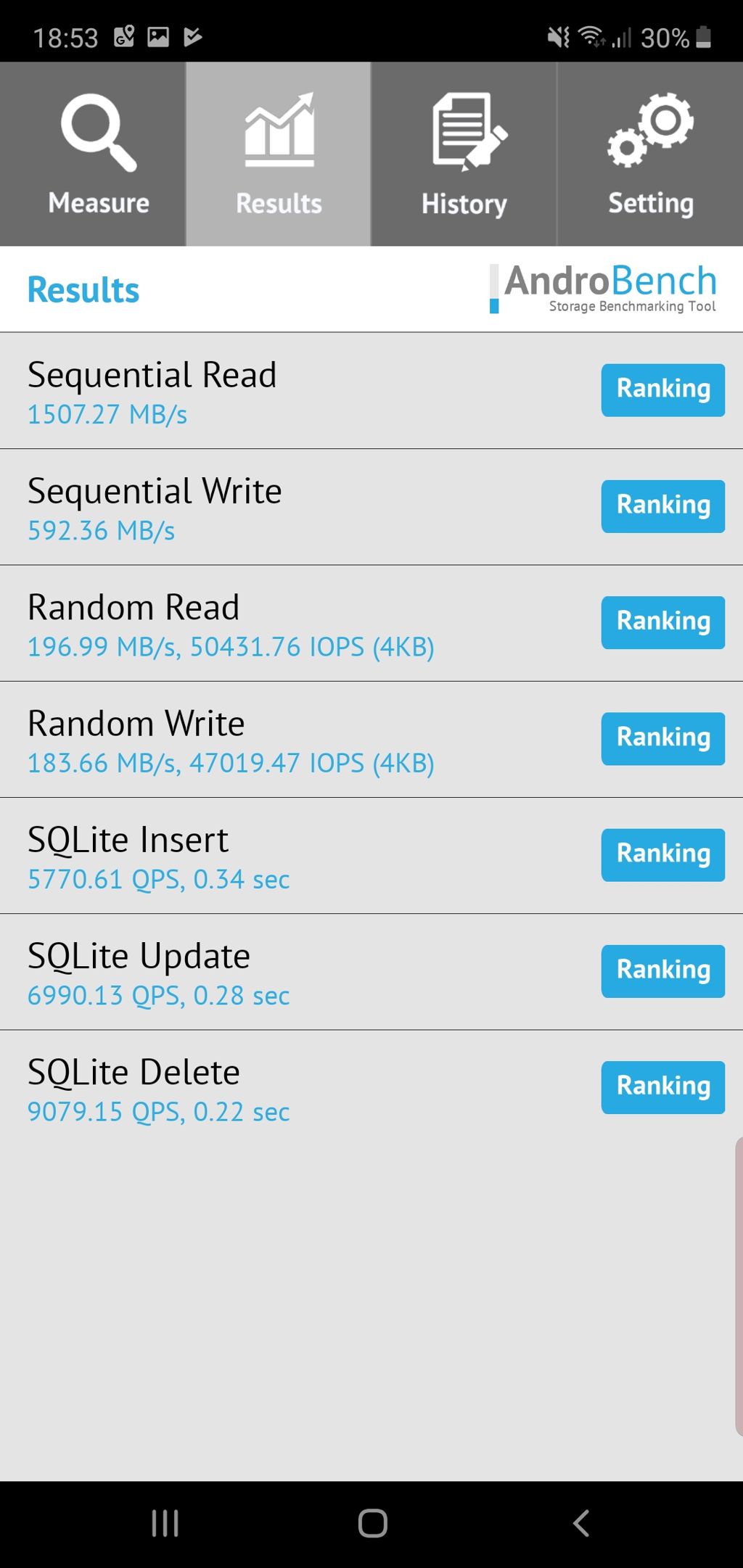Check ranking for Random Write

click(662, 738)
